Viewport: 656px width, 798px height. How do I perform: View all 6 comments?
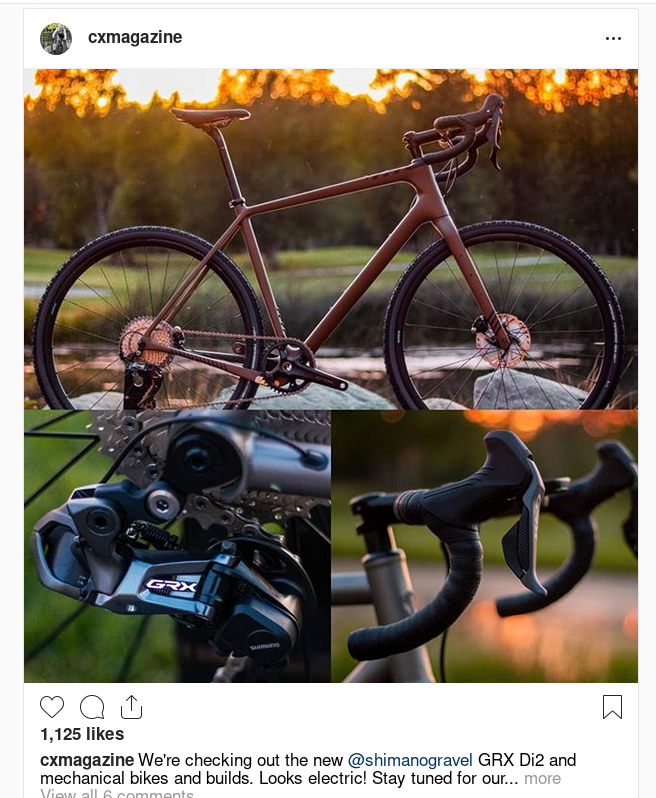point(117,794)
